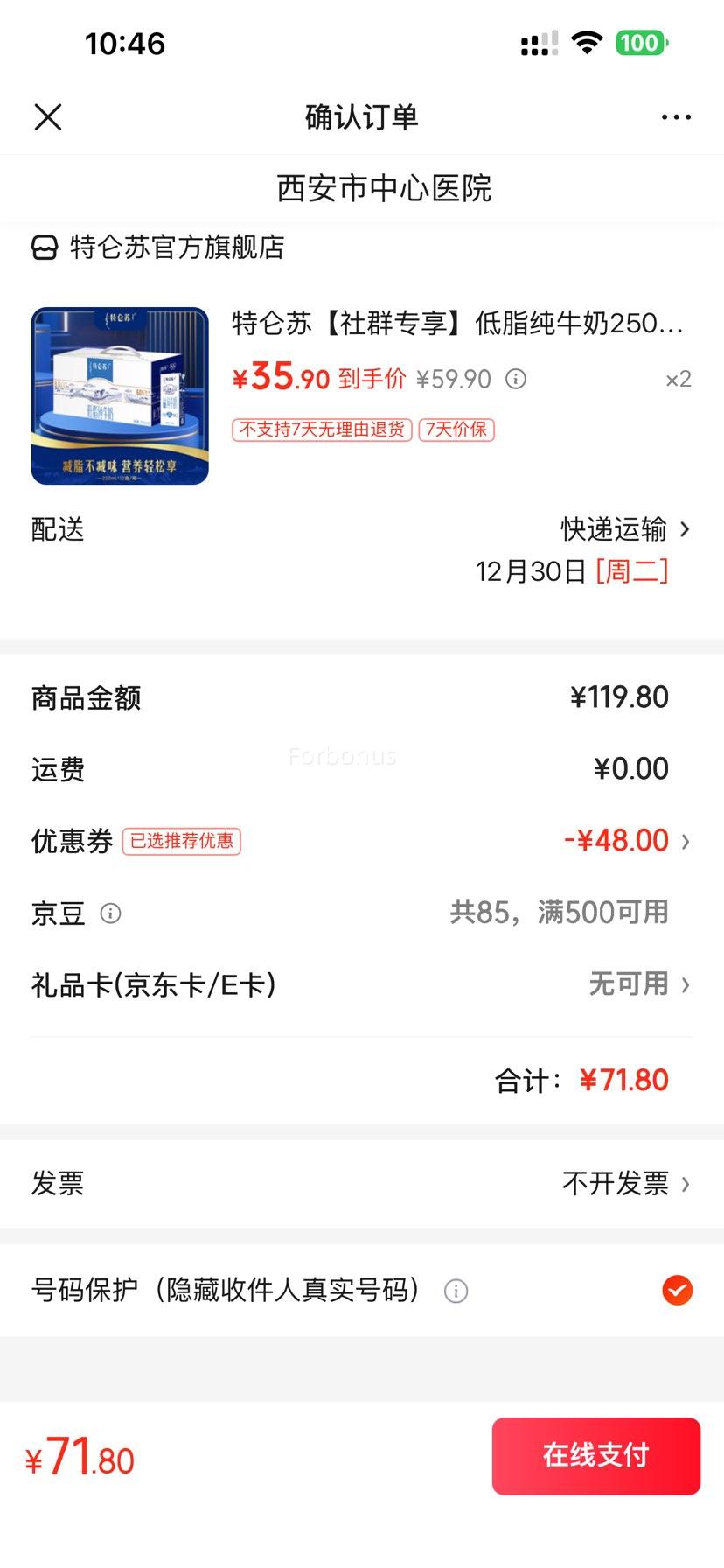Close the order confirmation page via X icon
The image size is (724, 1568).
(48, 115)
